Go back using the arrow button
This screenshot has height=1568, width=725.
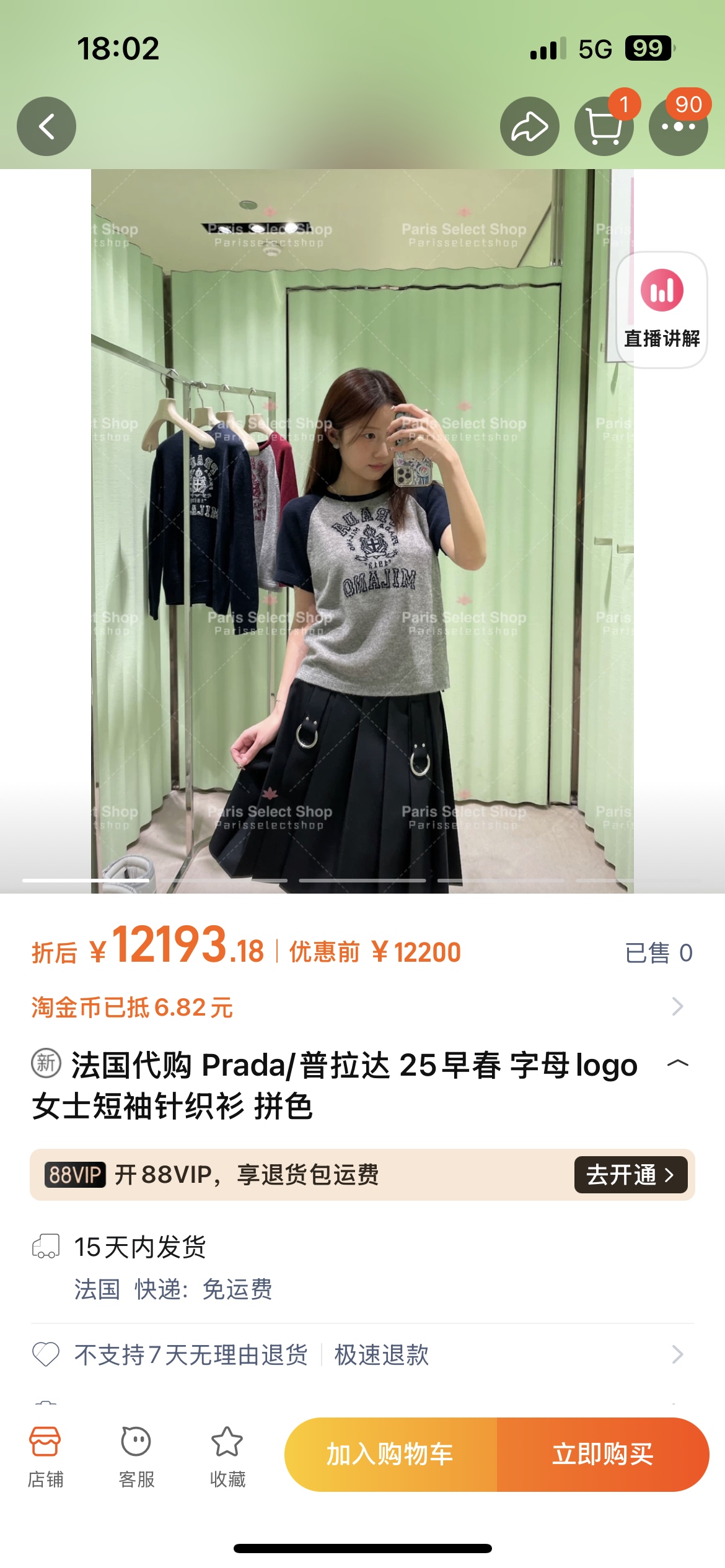[x=46, y=126]
